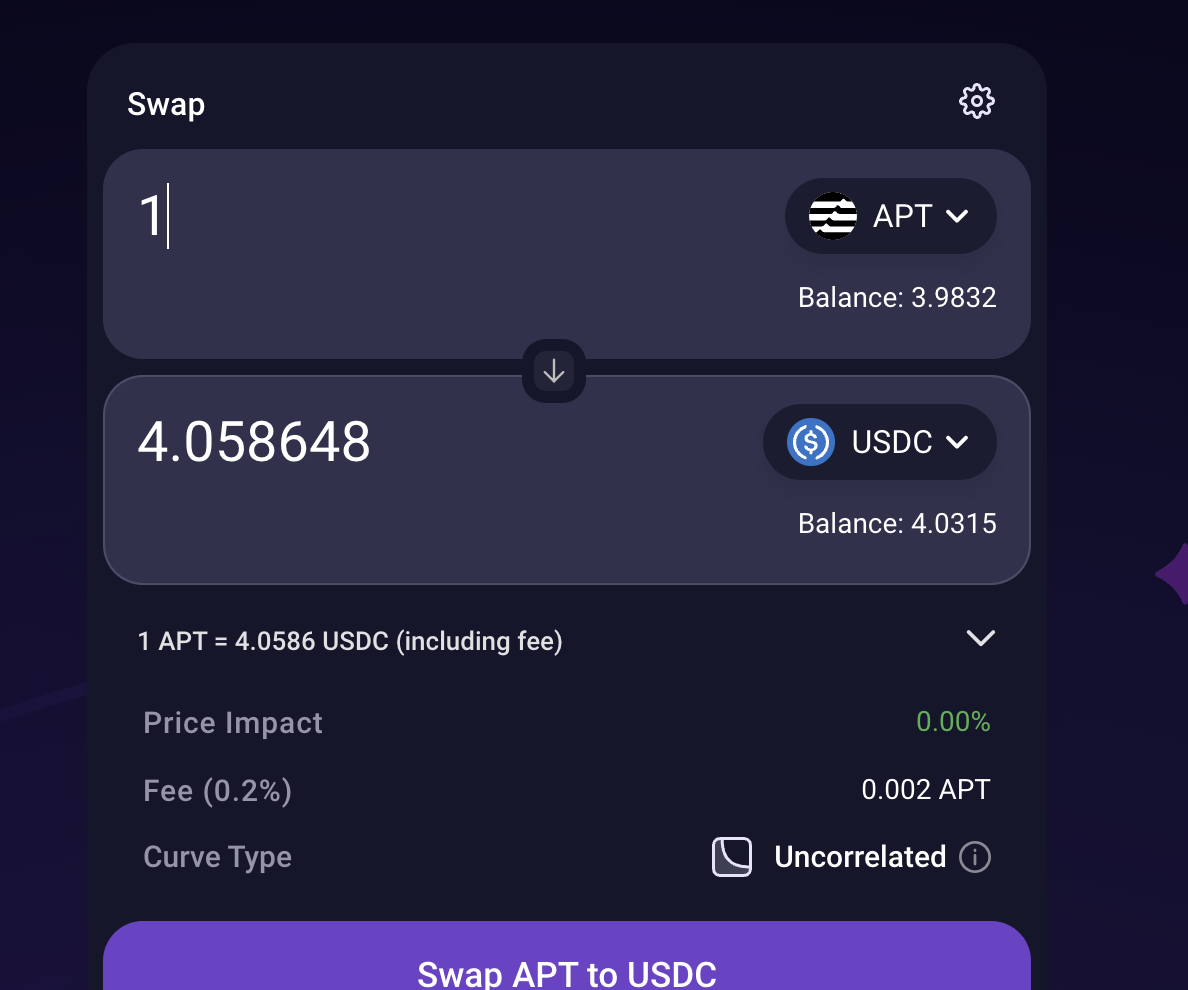Open swap settings gear

point(976,102)
